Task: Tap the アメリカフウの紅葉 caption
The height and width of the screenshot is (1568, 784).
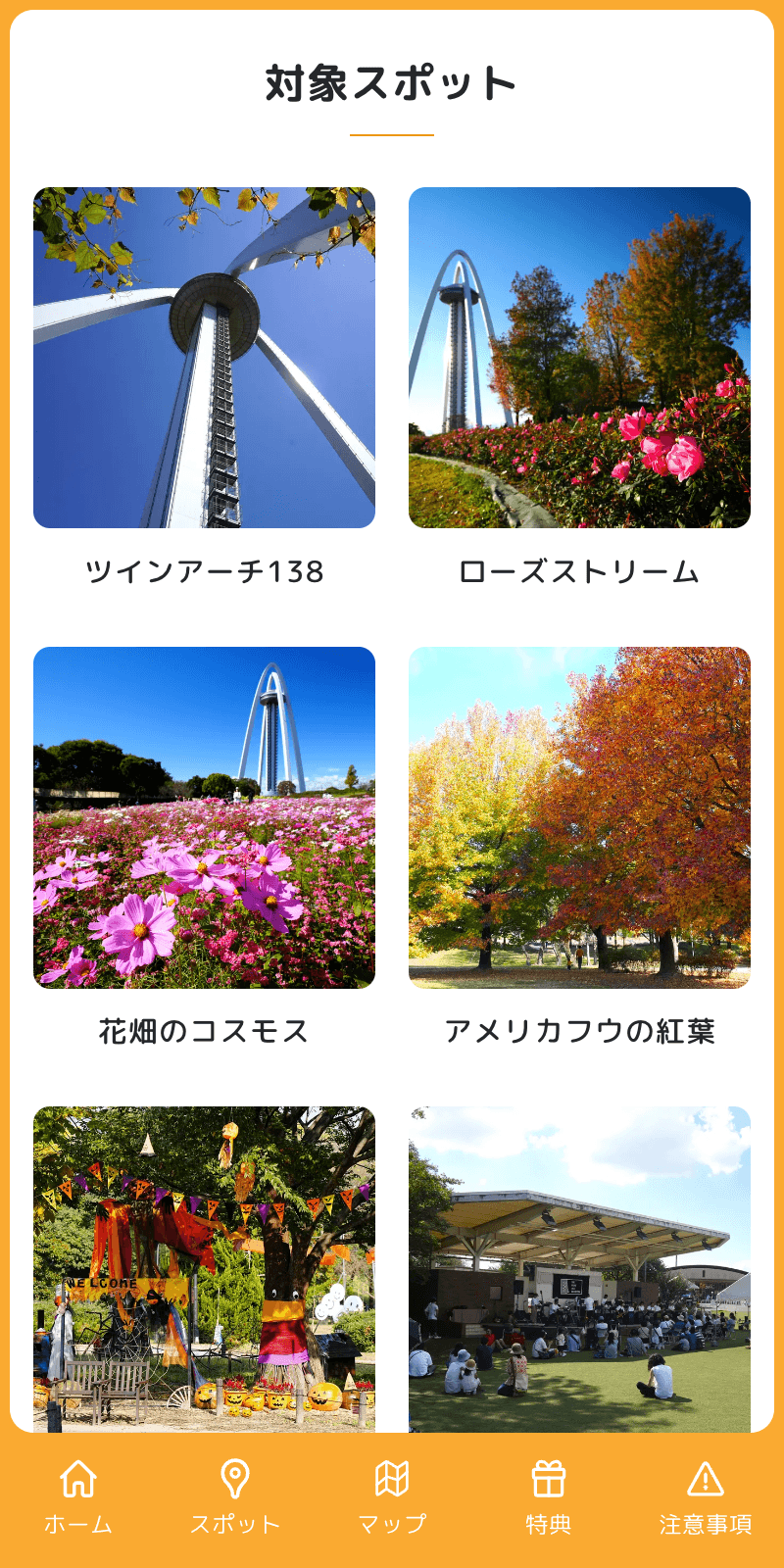Action: [580, 1027]
